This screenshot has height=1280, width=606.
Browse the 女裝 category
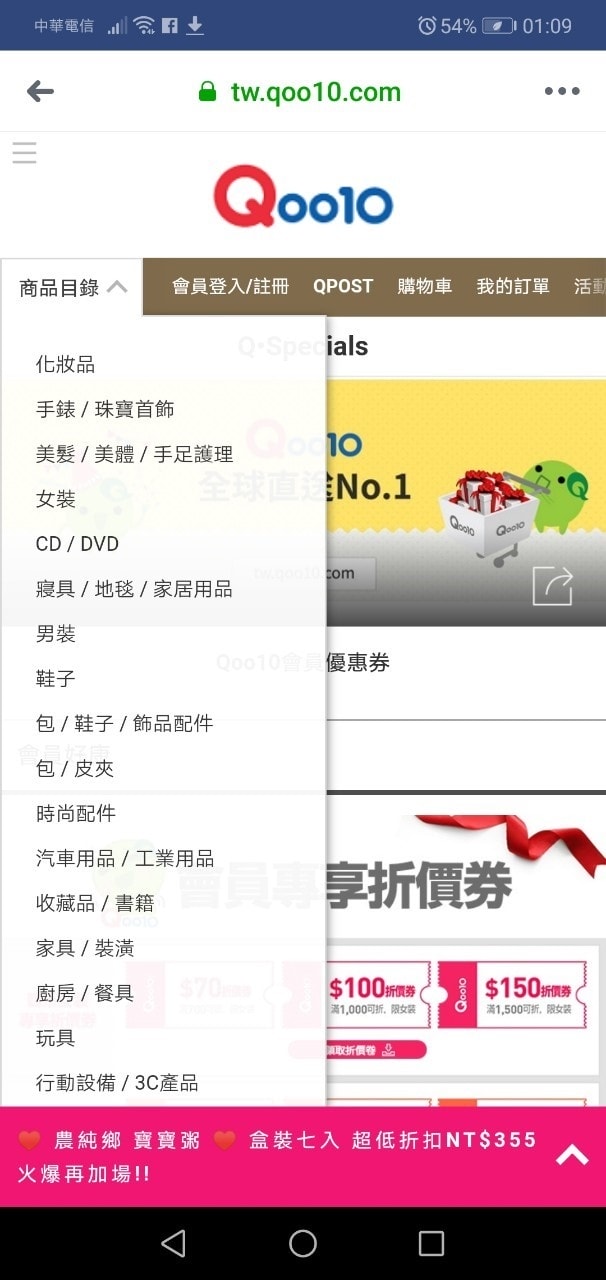tap(56, 499)
